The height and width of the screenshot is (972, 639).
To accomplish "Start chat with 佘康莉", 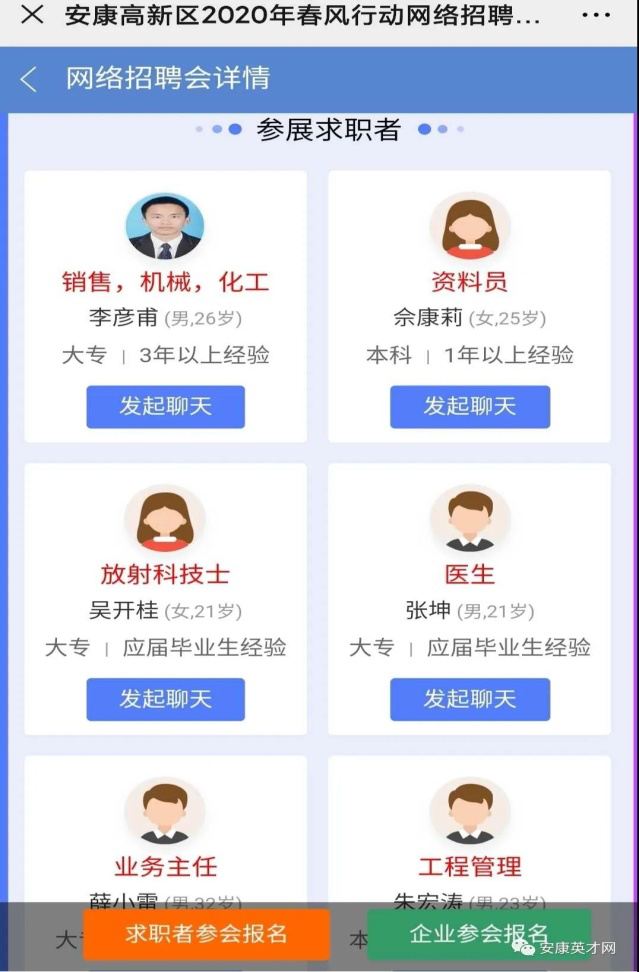I will pyautogui.click(x=469, y=406).
